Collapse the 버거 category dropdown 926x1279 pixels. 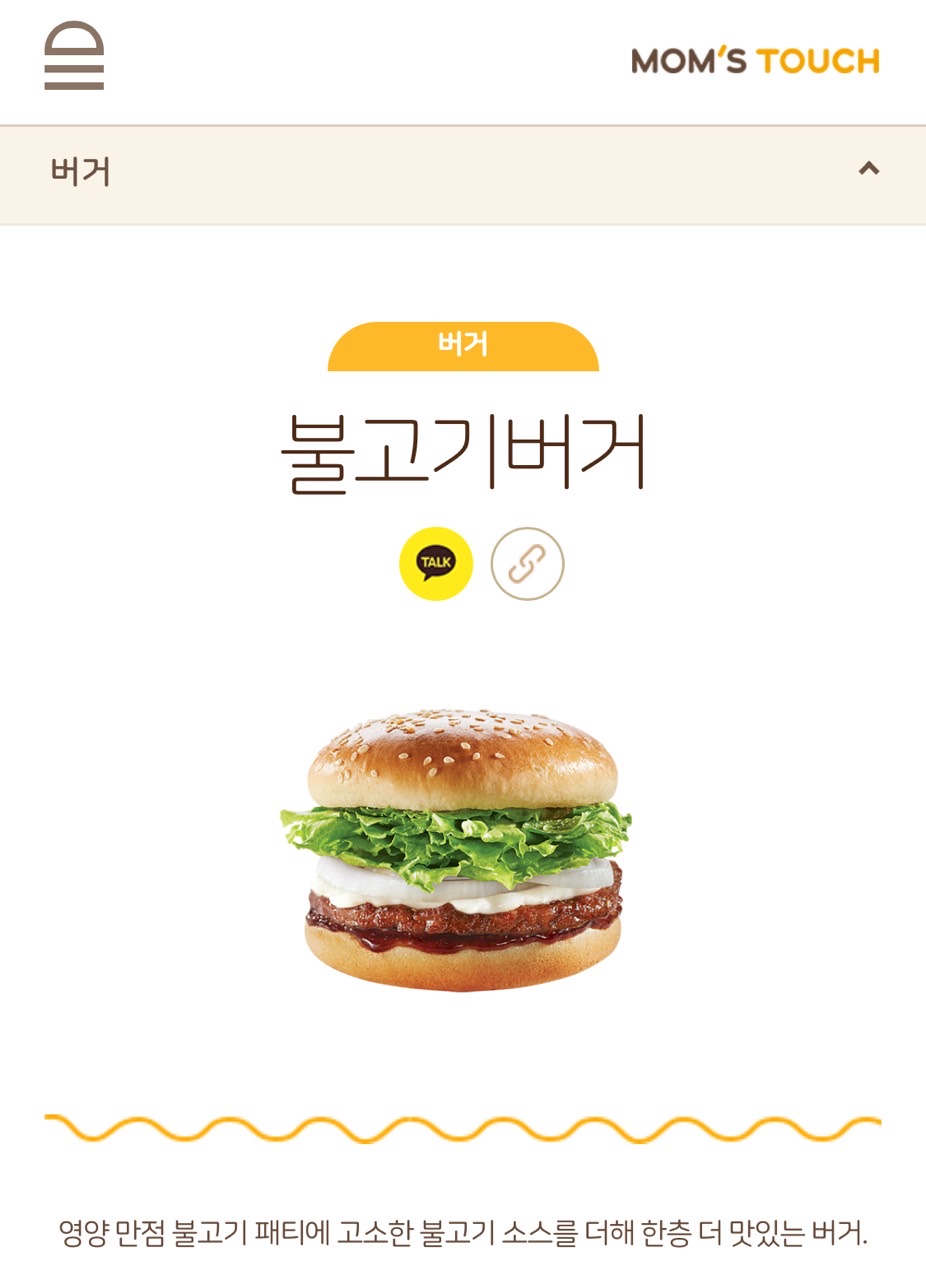[x=868, y=169]
